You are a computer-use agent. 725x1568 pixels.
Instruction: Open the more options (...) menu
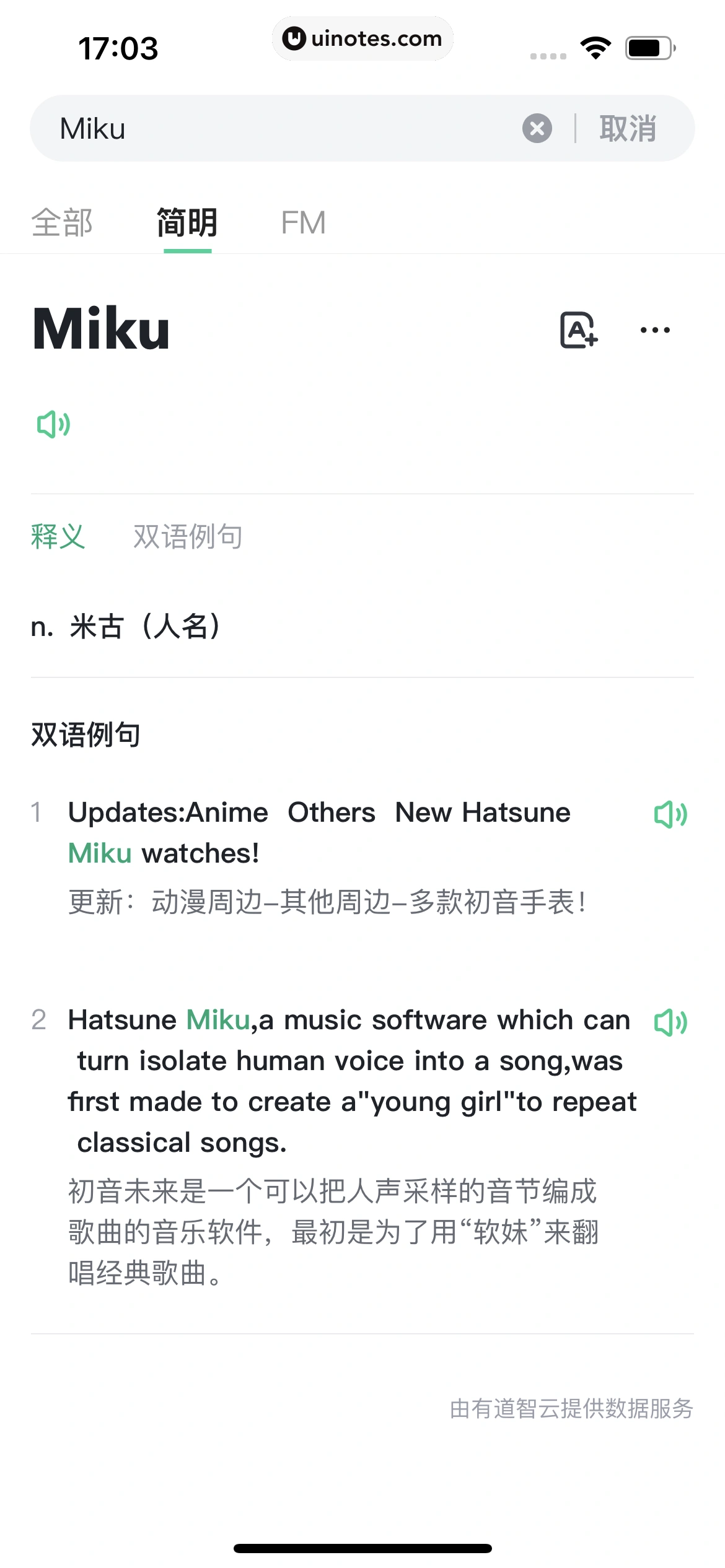pos(654,330)
